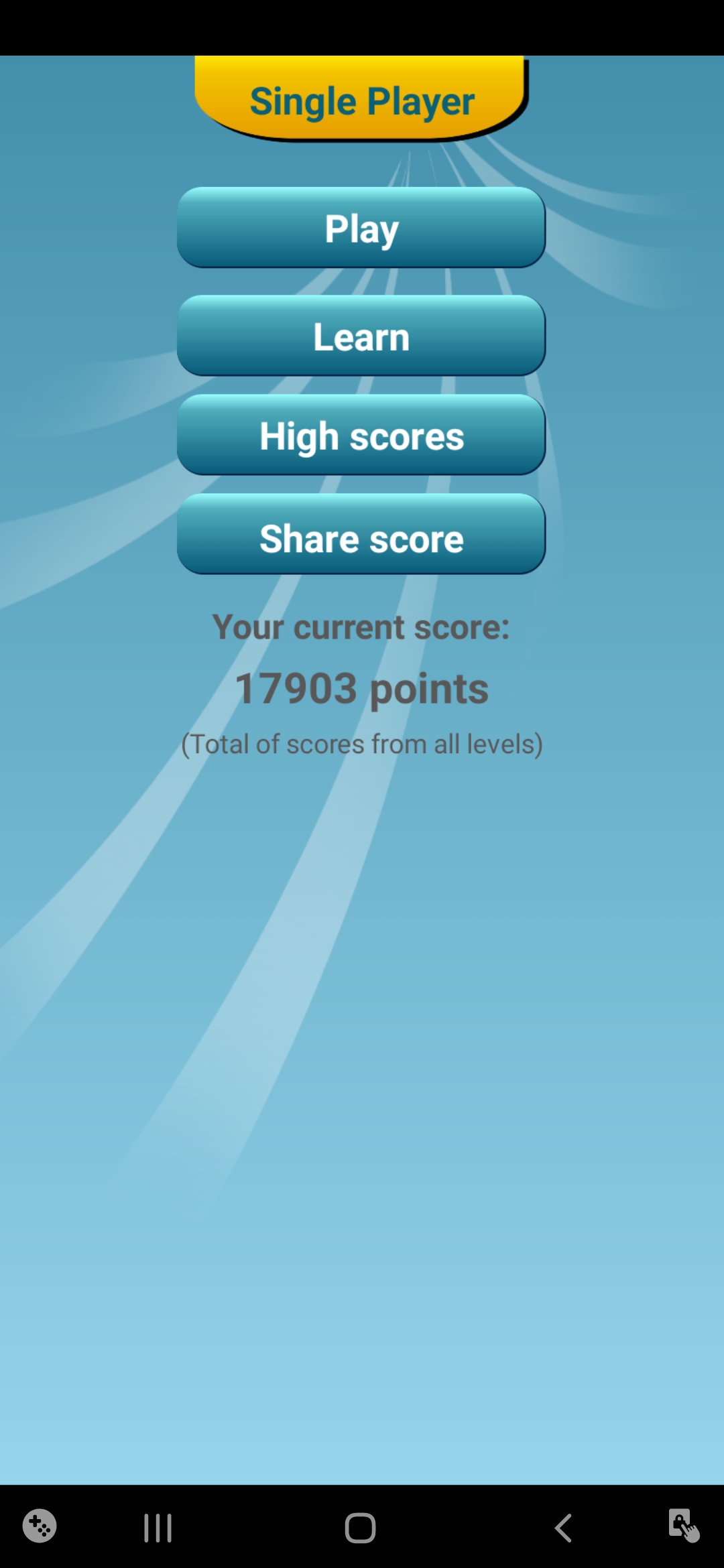Open recent apps from the navigation bar

pyautogui.click(x=158, y=1528)
